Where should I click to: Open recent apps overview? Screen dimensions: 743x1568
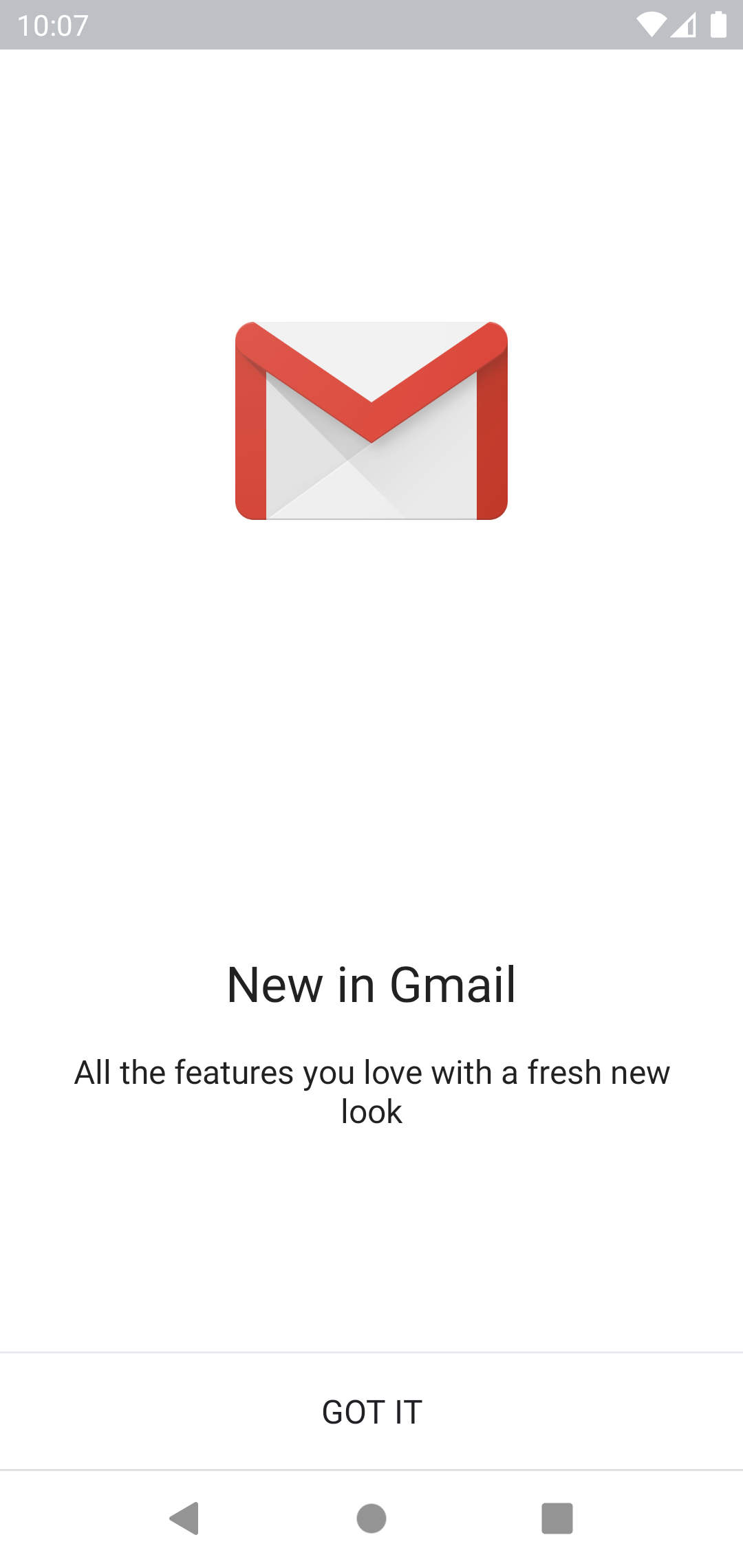[x=557, y=1518]
